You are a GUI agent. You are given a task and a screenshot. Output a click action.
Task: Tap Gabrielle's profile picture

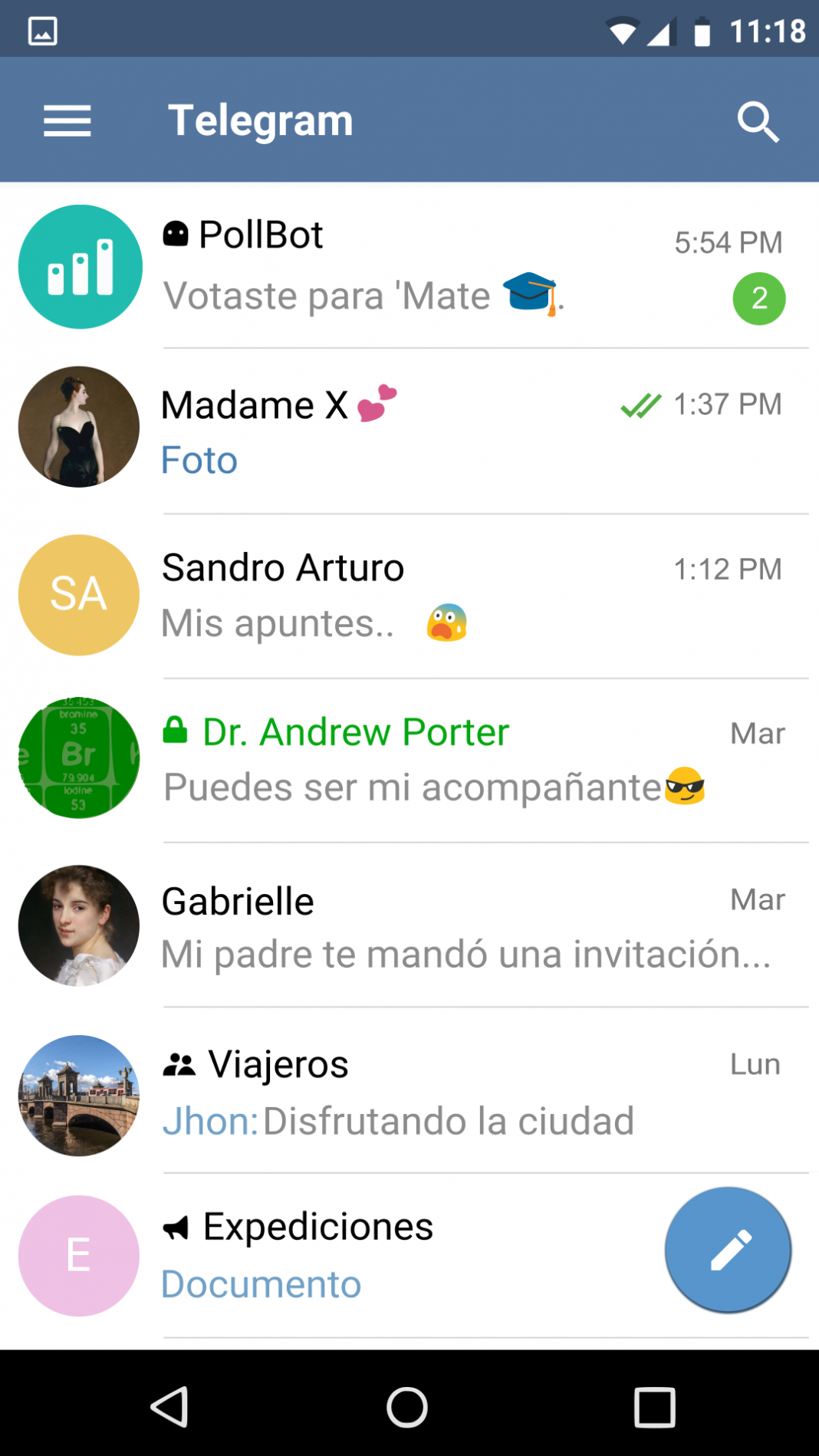coord(78,925)
